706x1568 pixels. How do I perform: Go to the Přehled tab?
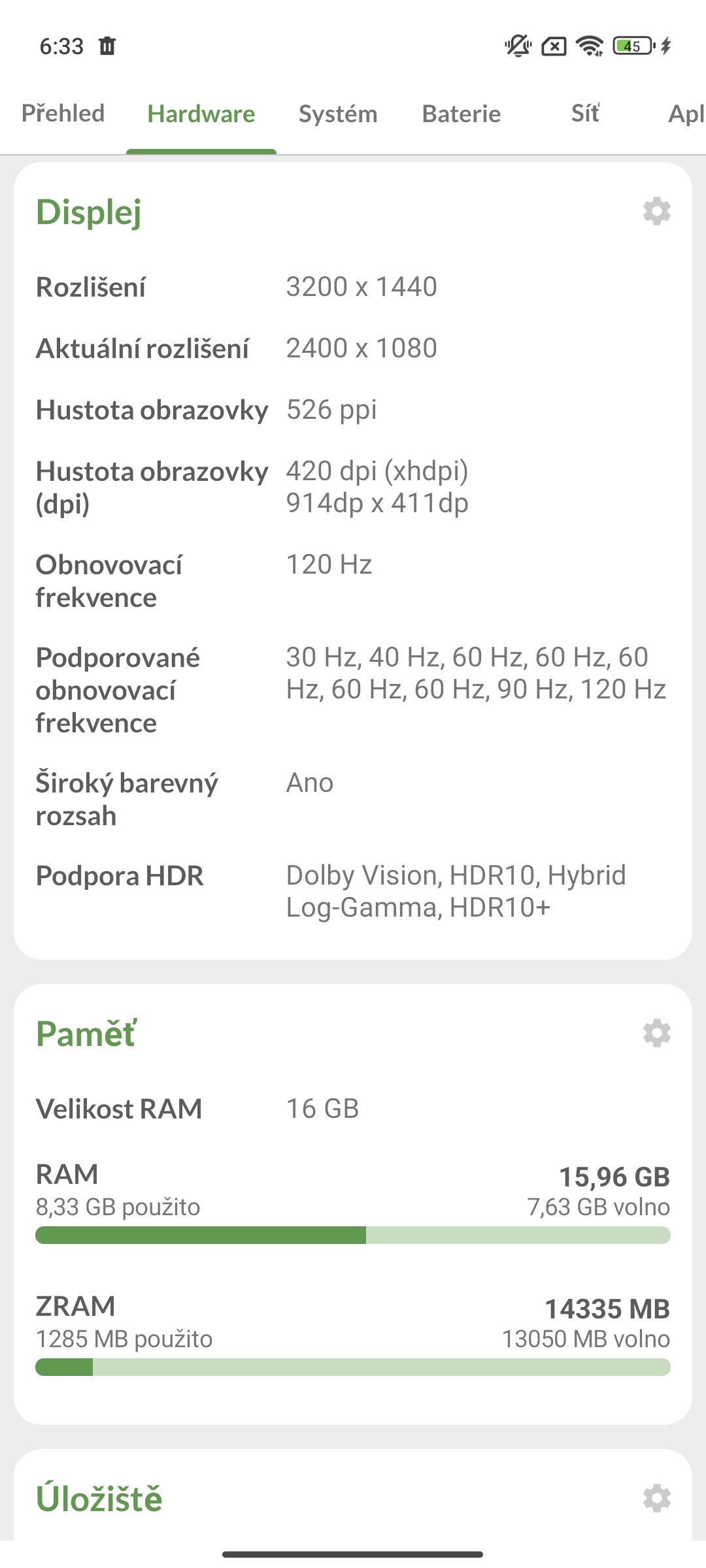tap(63, 114)
